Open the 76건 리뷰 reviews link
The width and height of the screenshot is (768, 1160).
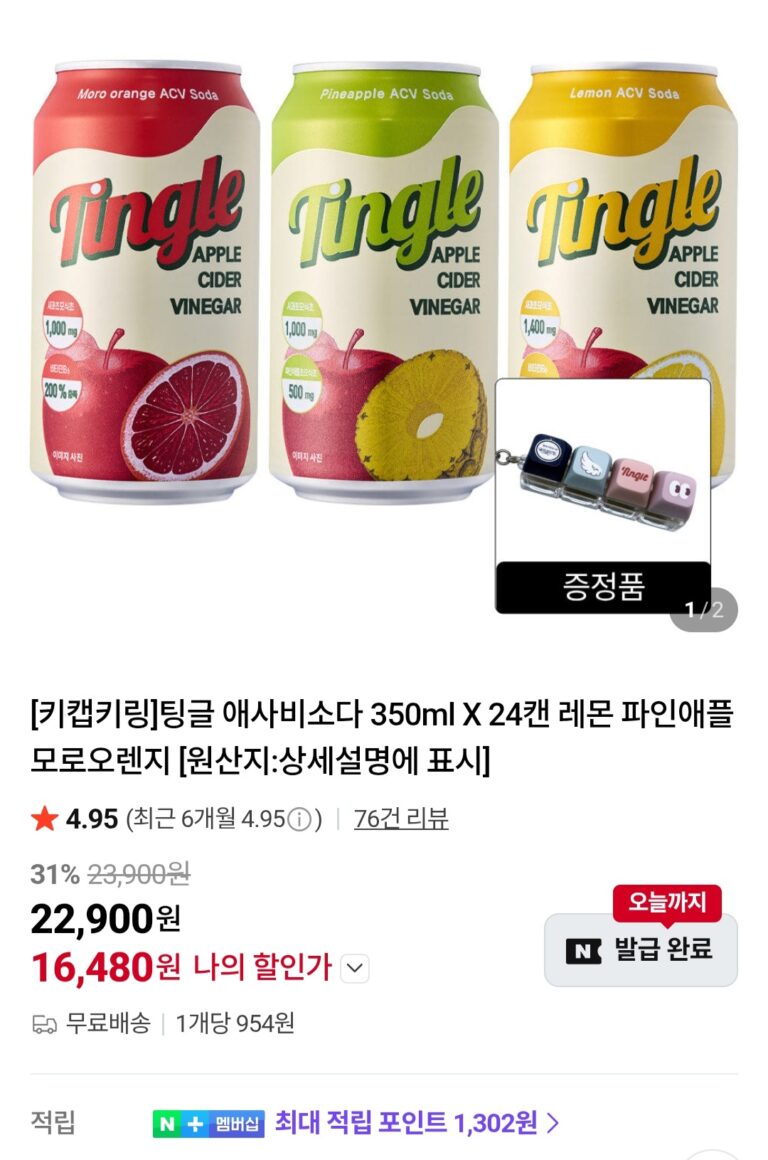click(401, 819)
